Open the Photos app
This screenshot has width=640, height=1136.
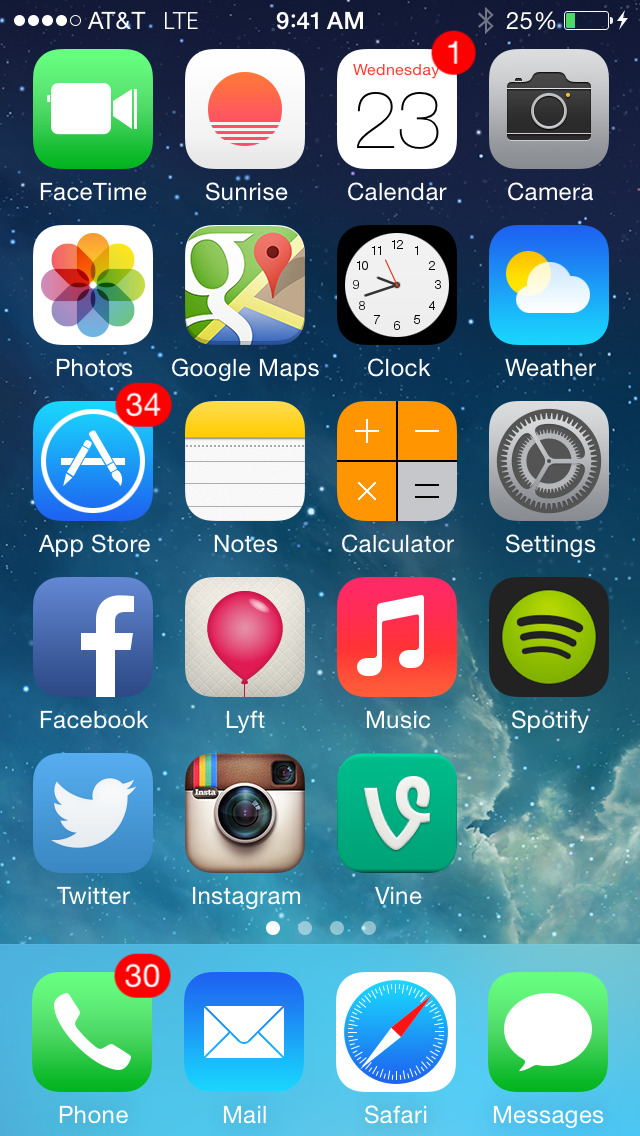(93, 285)
